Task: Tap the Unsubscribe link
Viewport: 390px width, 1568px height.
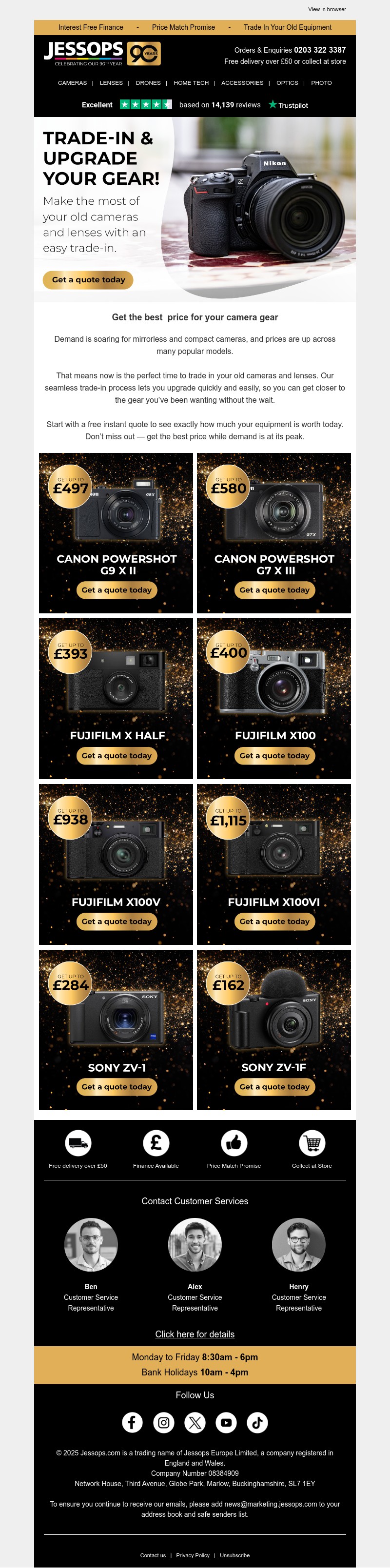Action: (234, 1555)
